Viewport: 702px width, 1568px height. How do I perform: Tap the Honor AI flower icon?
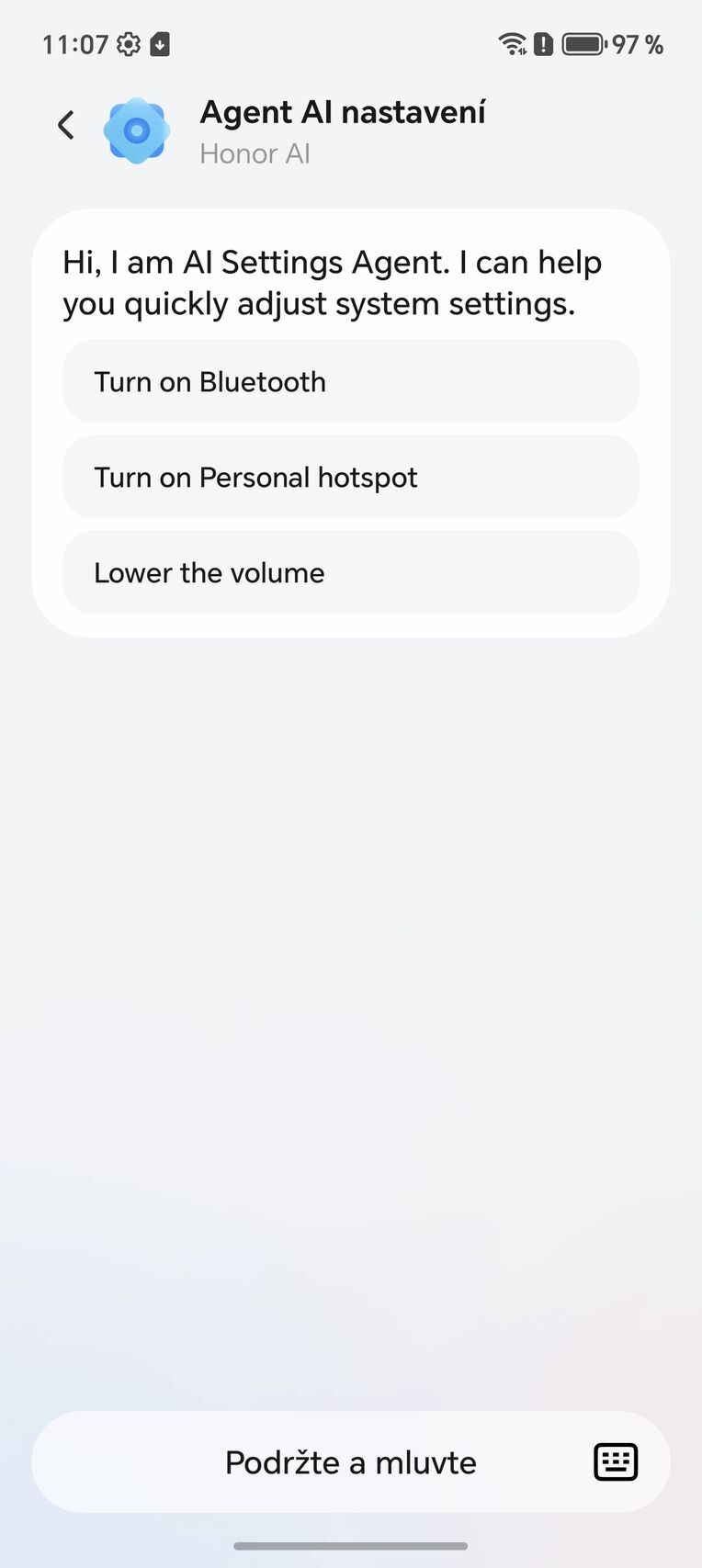137,130
